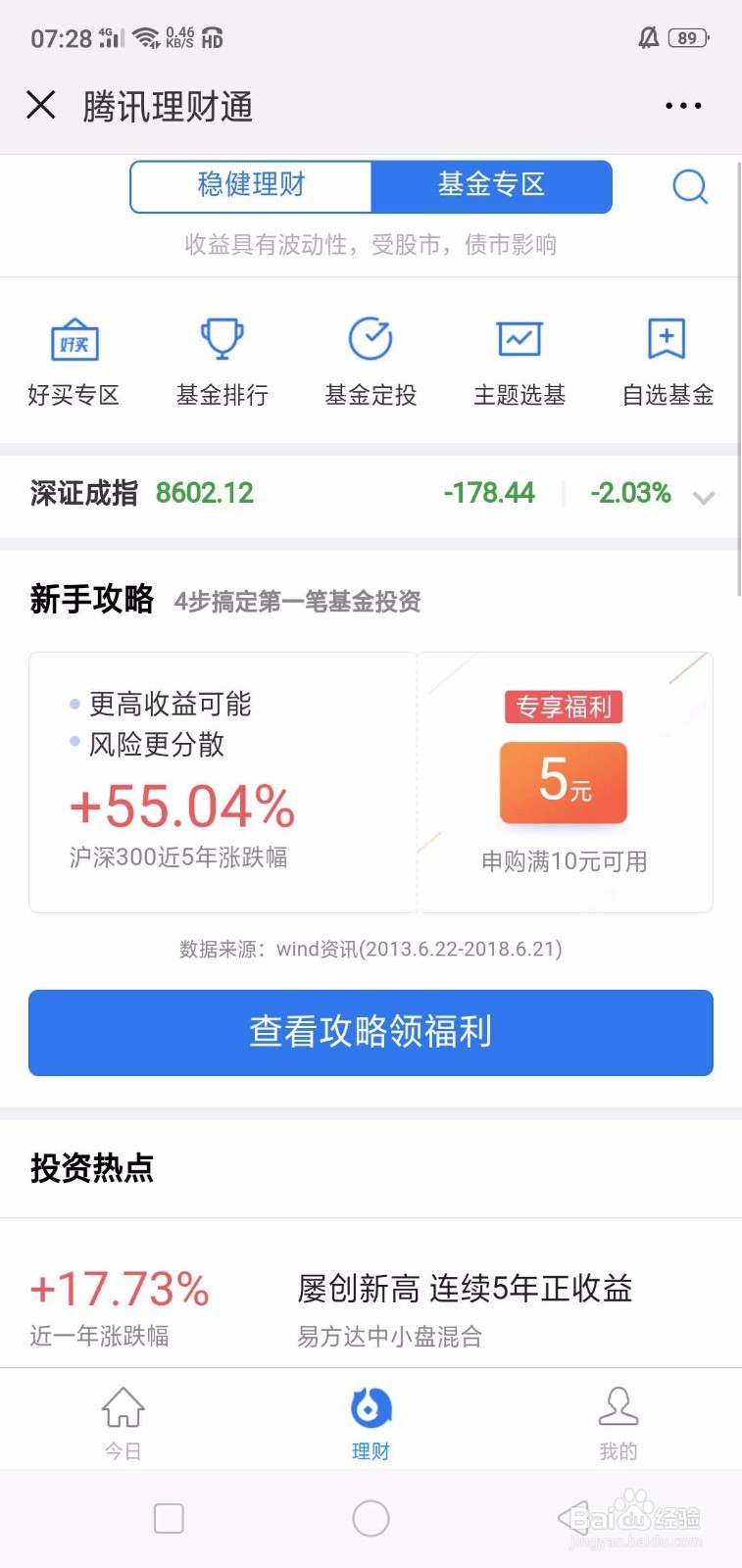Tap the 专享福利 red badge
This screenshot has width=742, height=1568.
click(x=564, y=708)
